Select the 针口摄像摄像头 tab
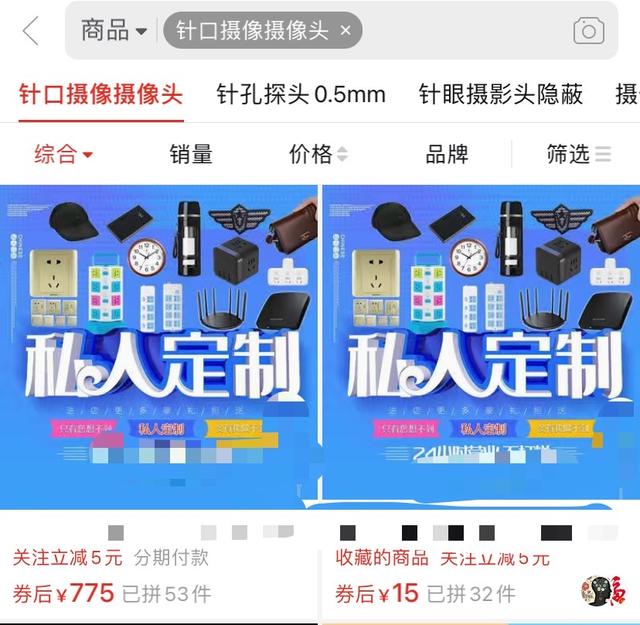This screenshot has width=640, height=625. pyautogui.click(x=101, y=95)
